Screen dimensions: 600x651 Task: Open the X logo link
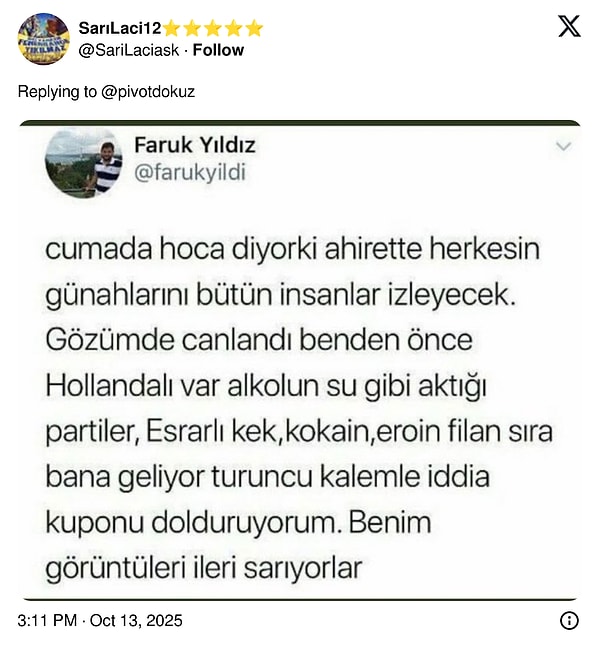pos(569,27)
